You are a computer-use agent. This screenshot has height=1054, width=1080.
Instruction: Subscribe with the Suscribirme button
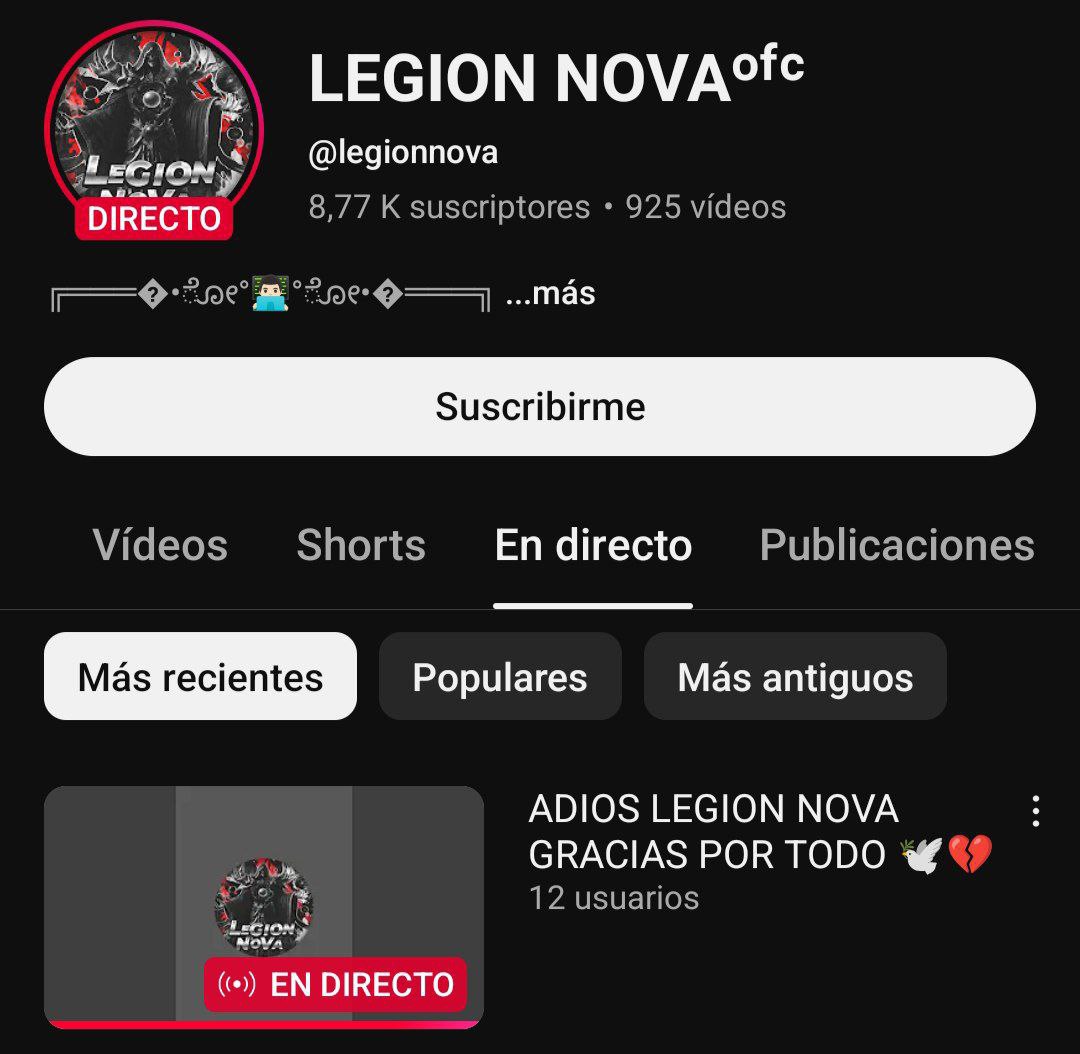pyautogui.click(x=540, y=407)
